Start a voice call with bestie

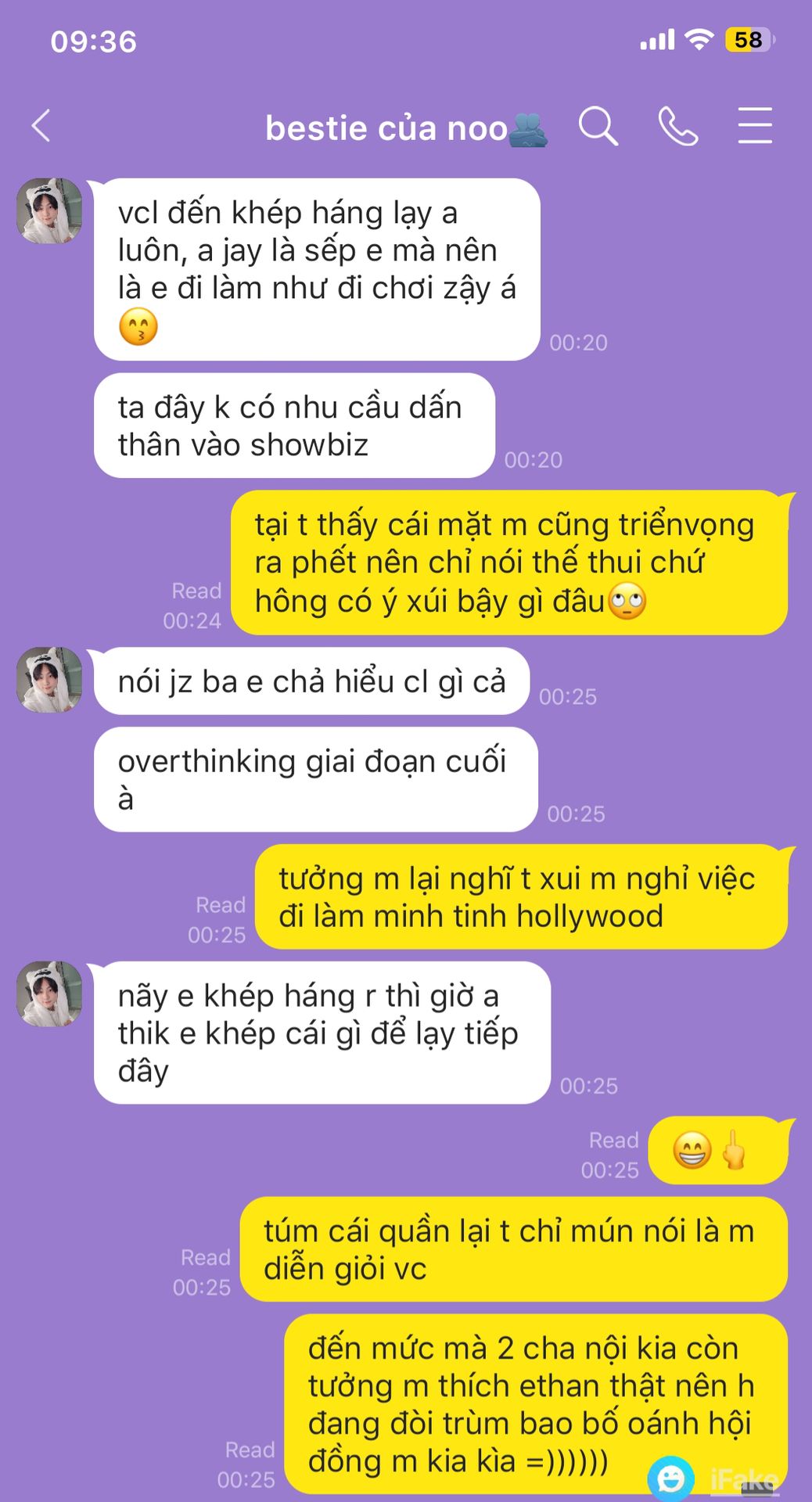point(677,126)
